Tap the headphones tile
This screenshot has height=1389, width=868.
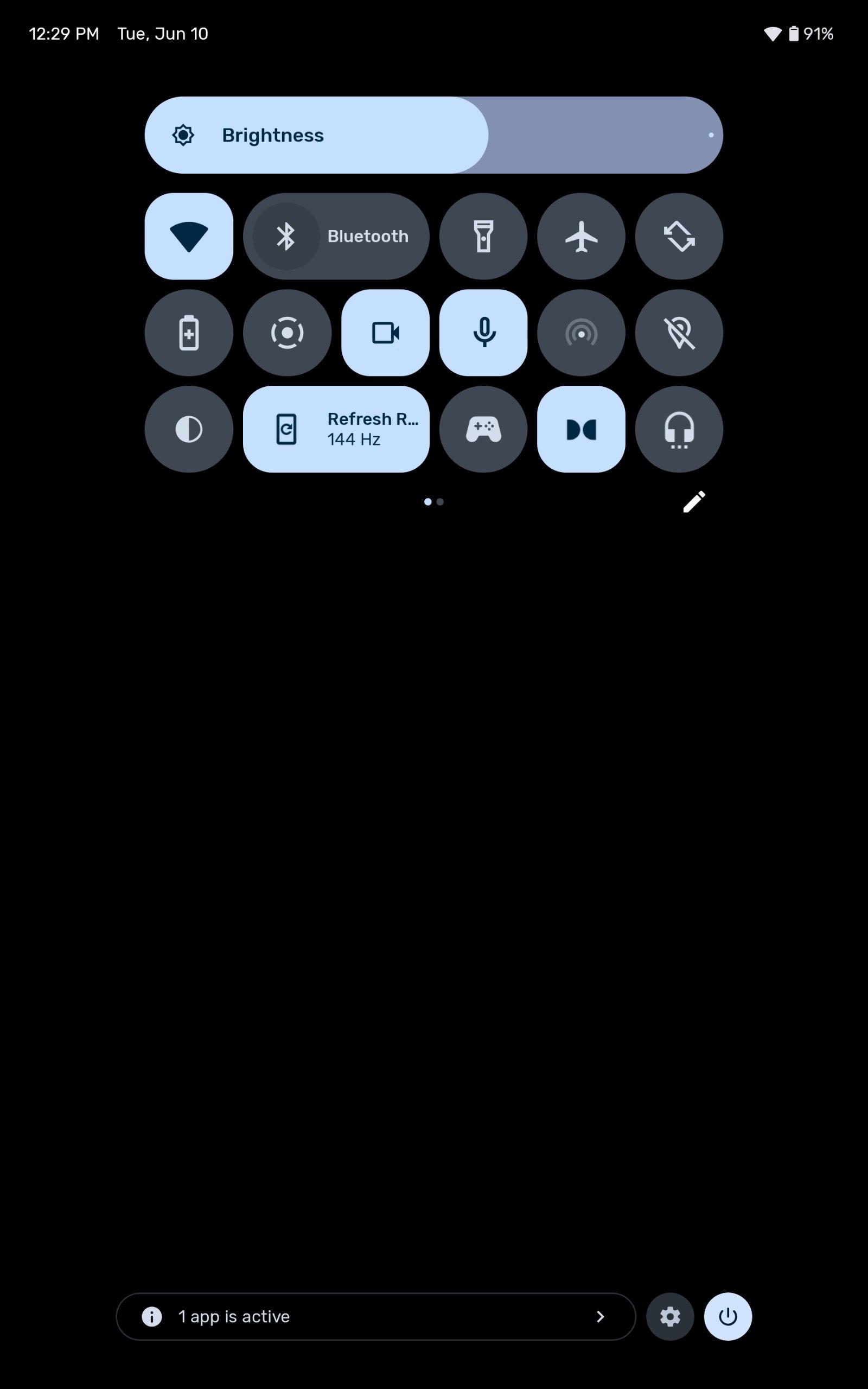click(x=679, y=429)
